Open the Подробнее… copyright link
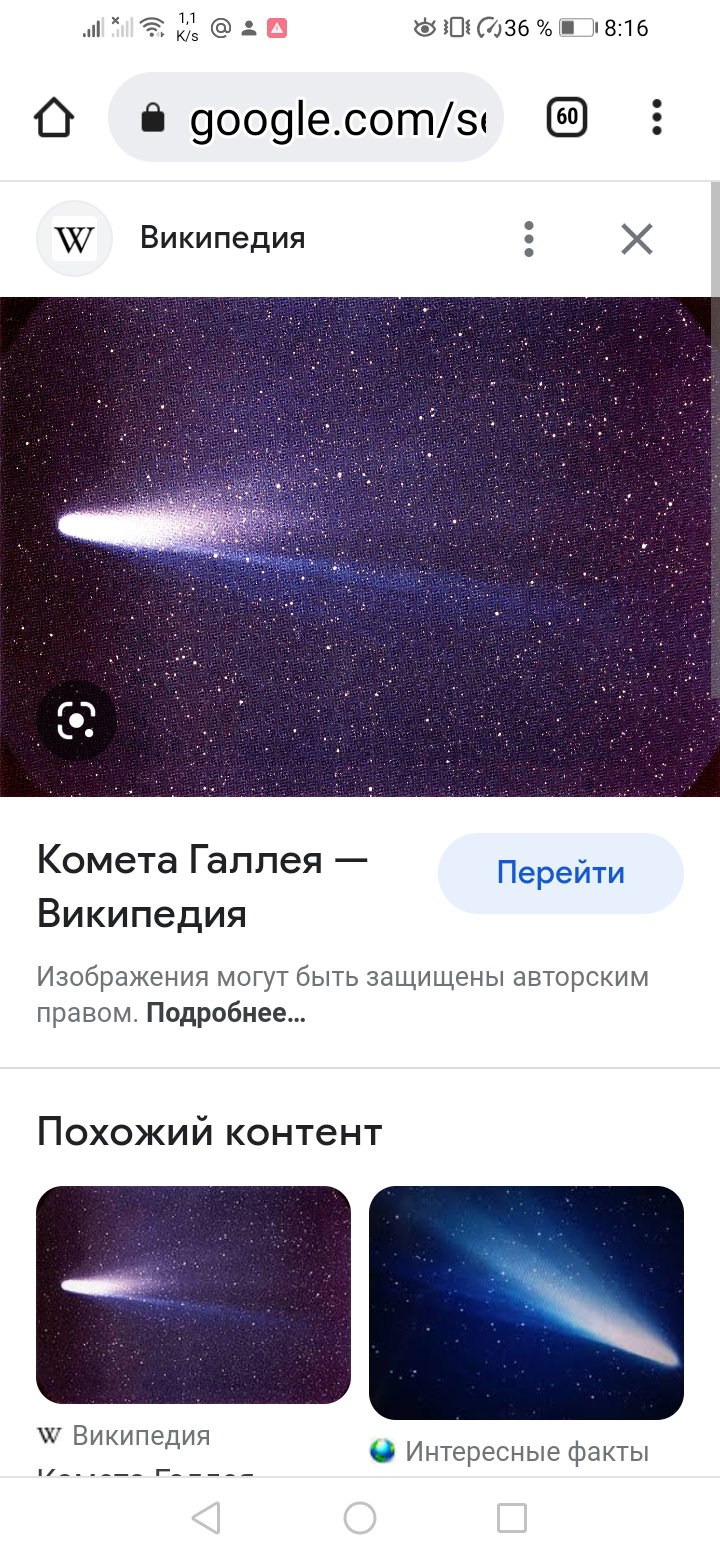 (226, 1013)
